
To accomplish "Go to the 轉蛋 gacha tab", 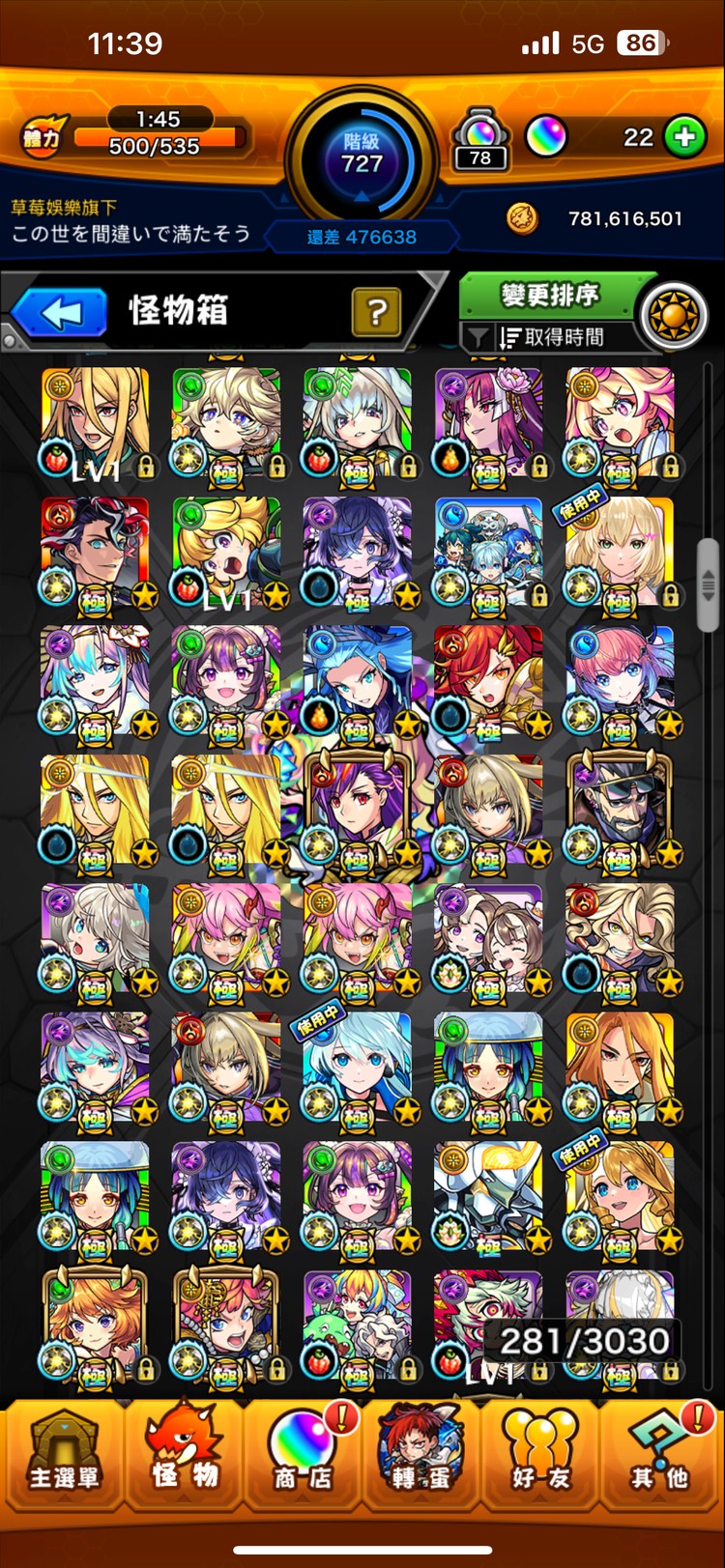I will 420,1449.
